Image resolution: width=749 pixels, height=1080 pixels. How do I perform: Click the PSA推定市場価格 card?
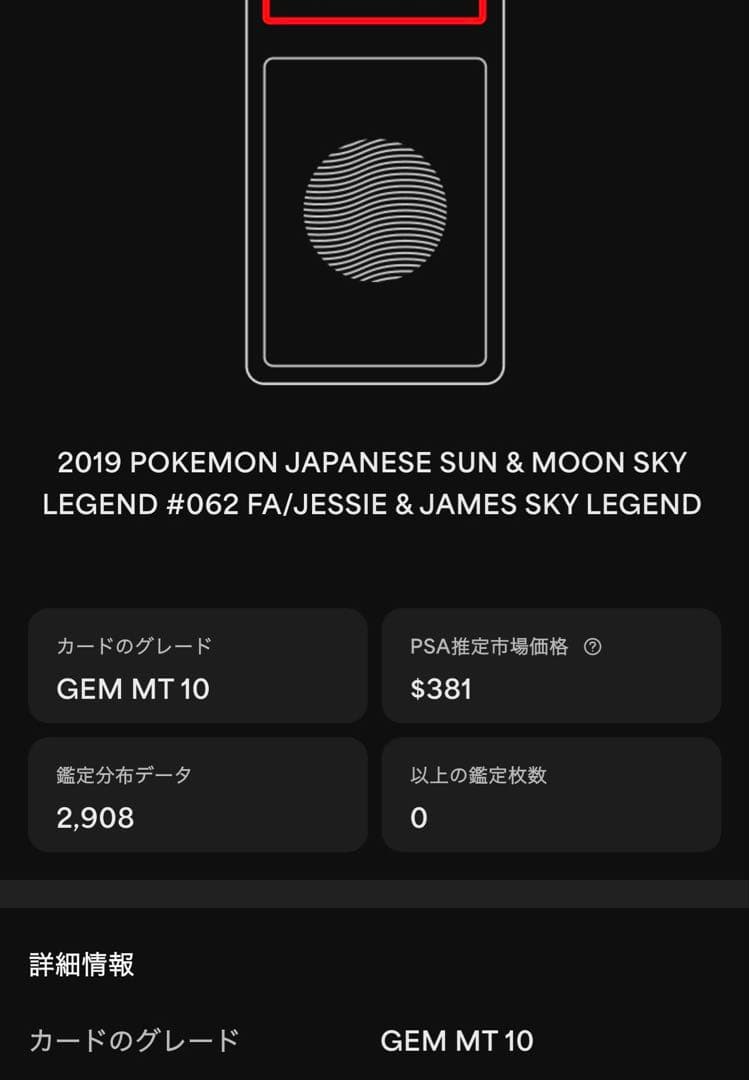point(551,665)
